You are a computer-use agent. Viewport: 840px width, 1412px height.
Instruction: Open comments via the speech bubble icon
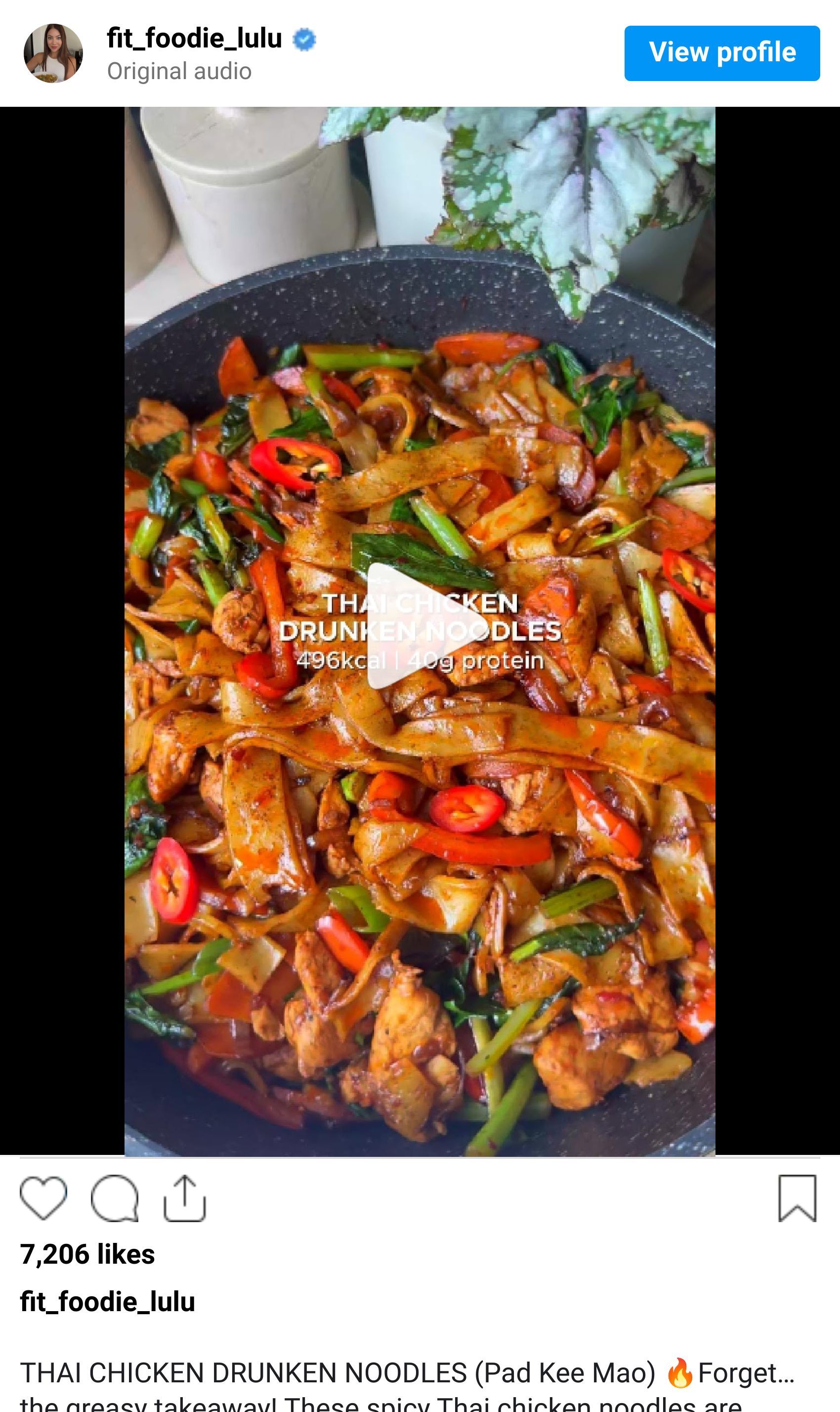(115, 1197)
